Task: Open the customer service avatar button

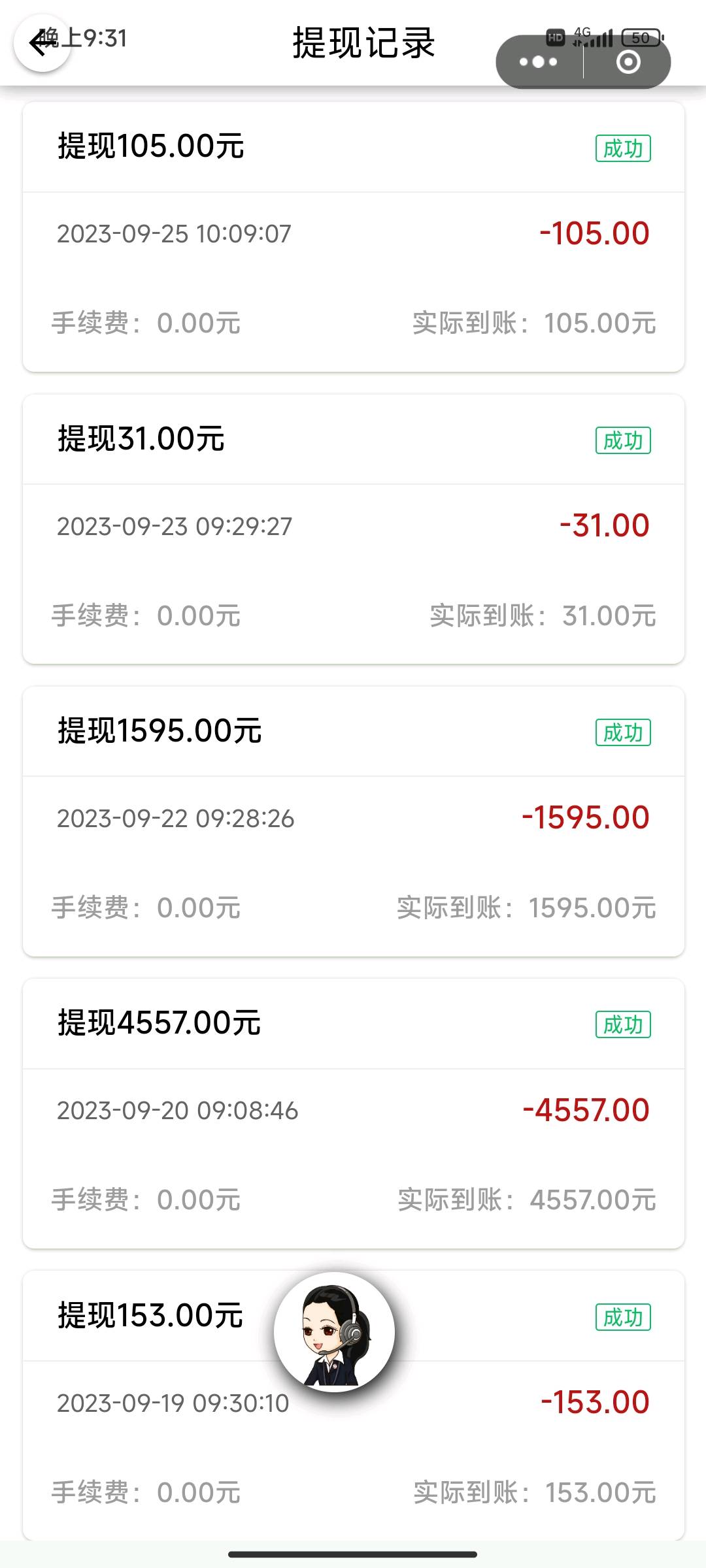Action: click(335, 1331)
